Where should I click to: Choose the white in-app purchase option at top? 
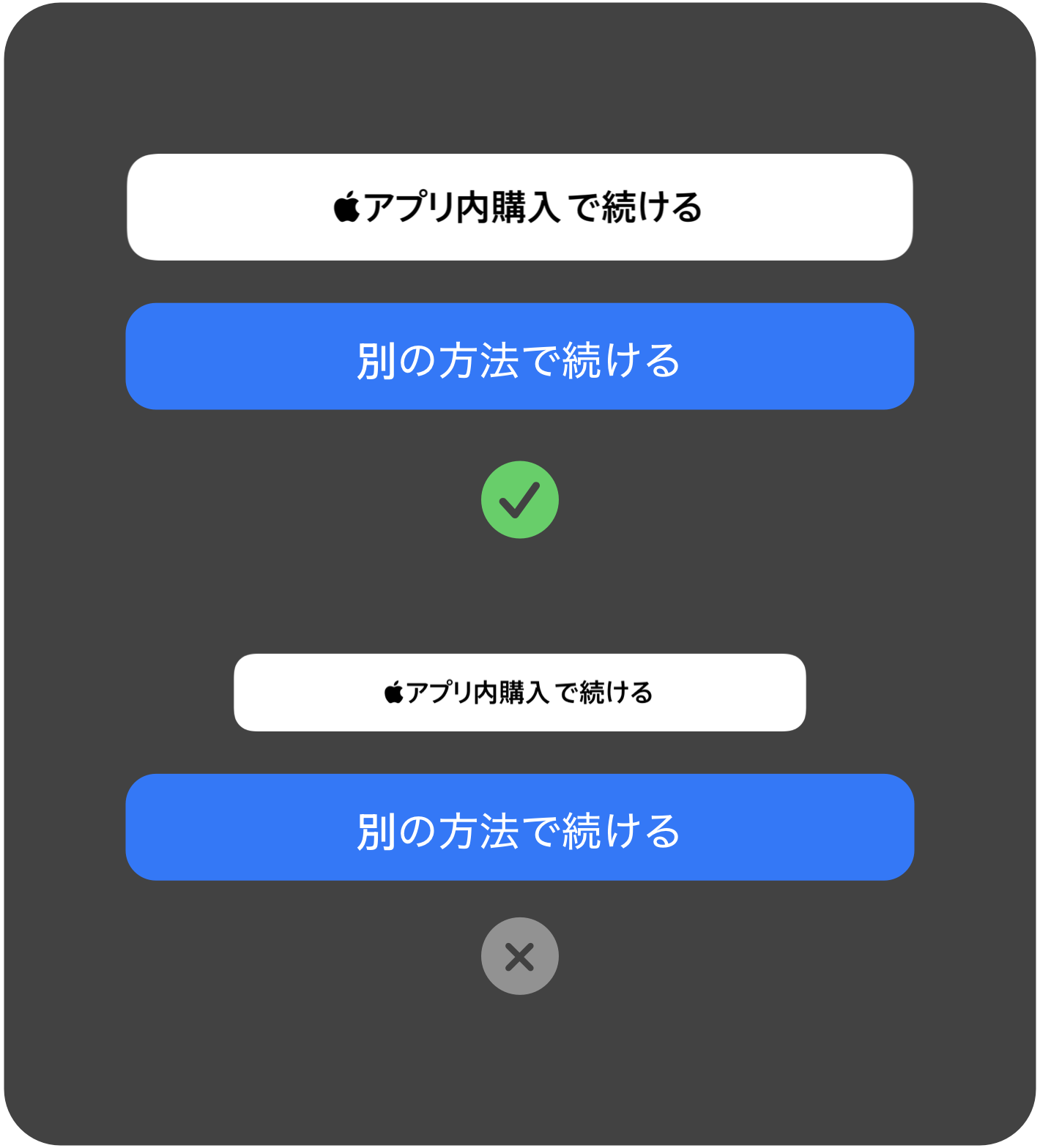click(520, 207)
